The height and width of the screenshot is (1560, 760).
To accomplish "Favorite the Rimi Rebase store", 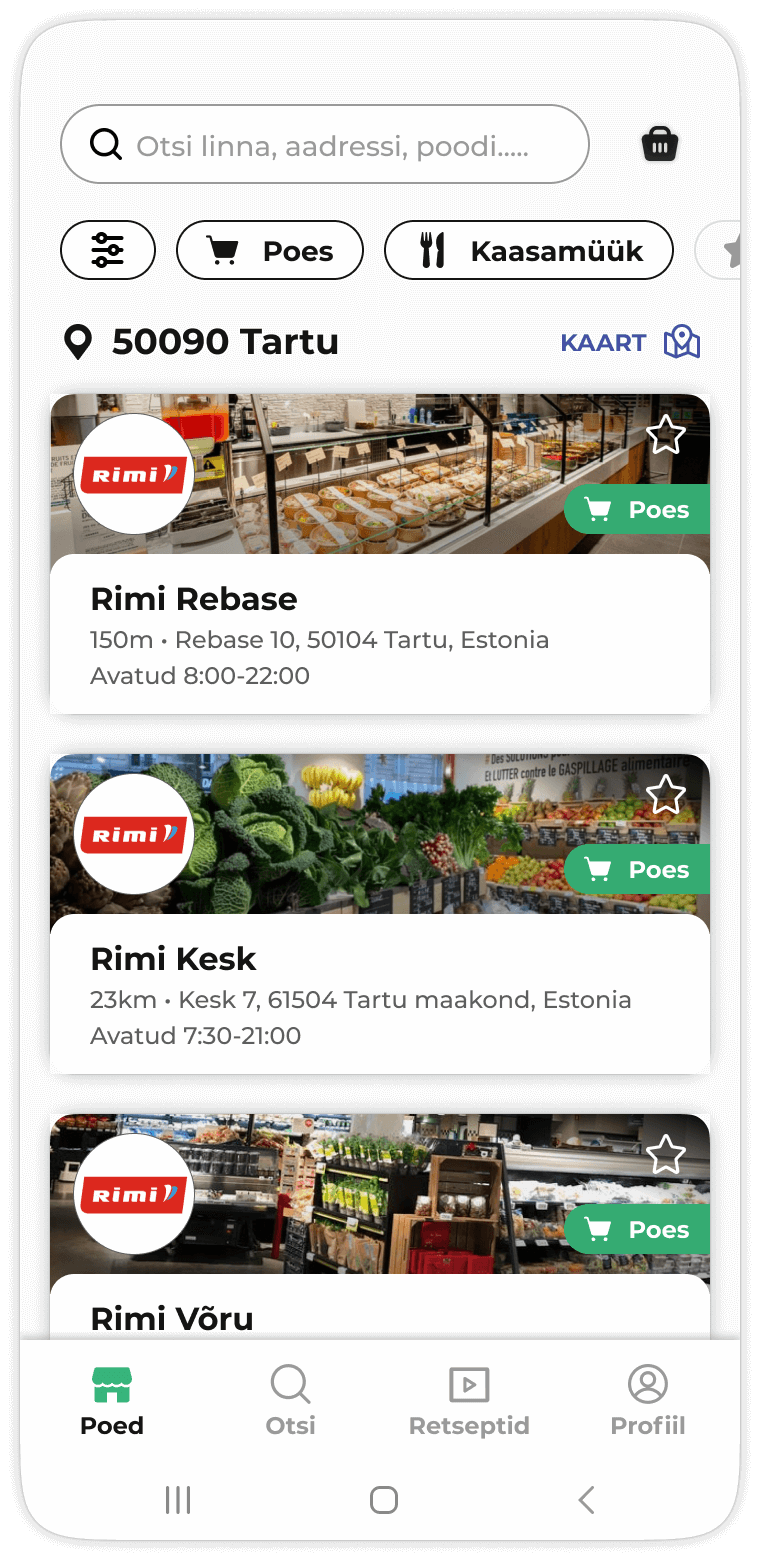I will 666,435.
